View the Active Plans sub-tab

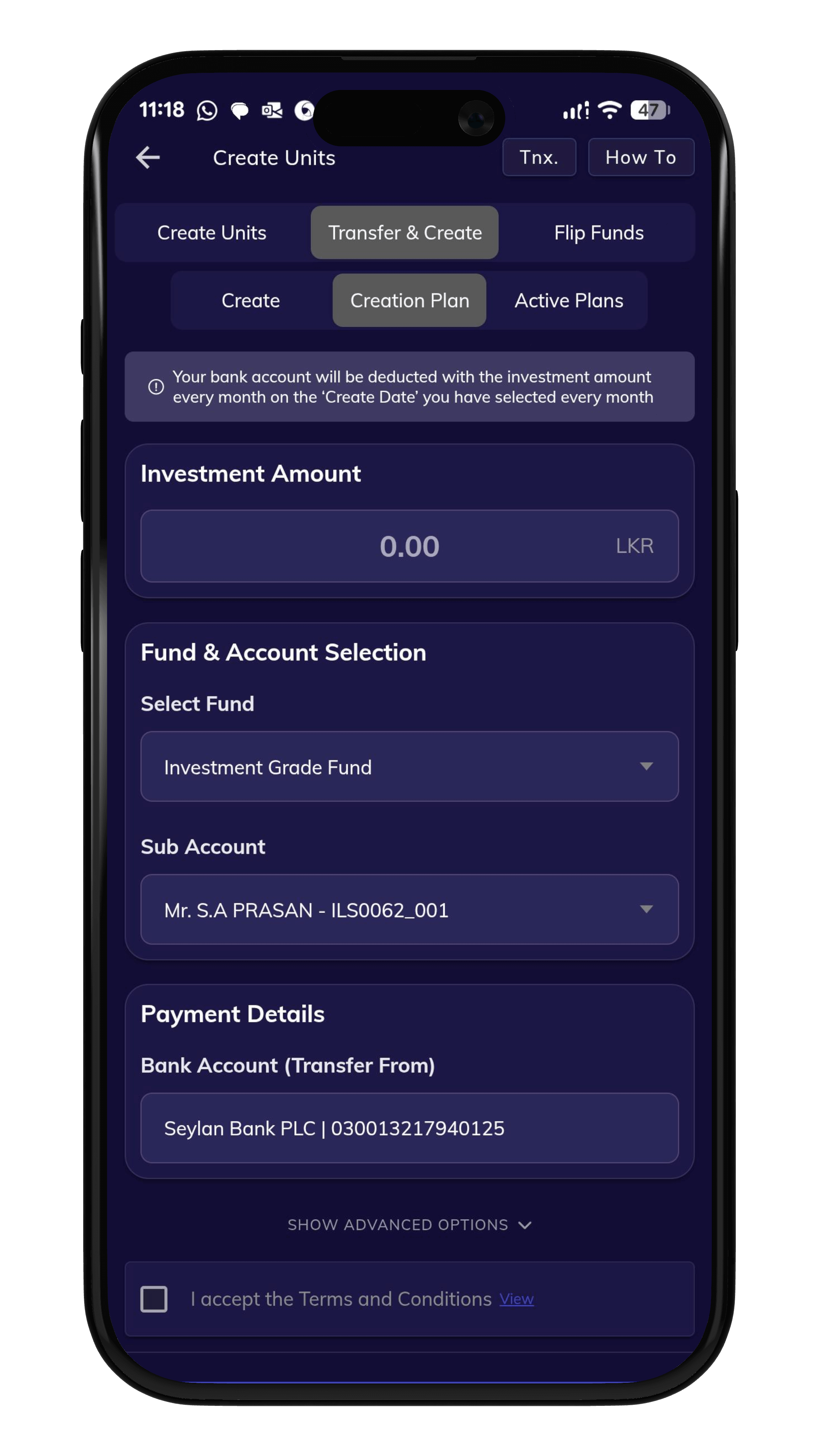(569, 301)
